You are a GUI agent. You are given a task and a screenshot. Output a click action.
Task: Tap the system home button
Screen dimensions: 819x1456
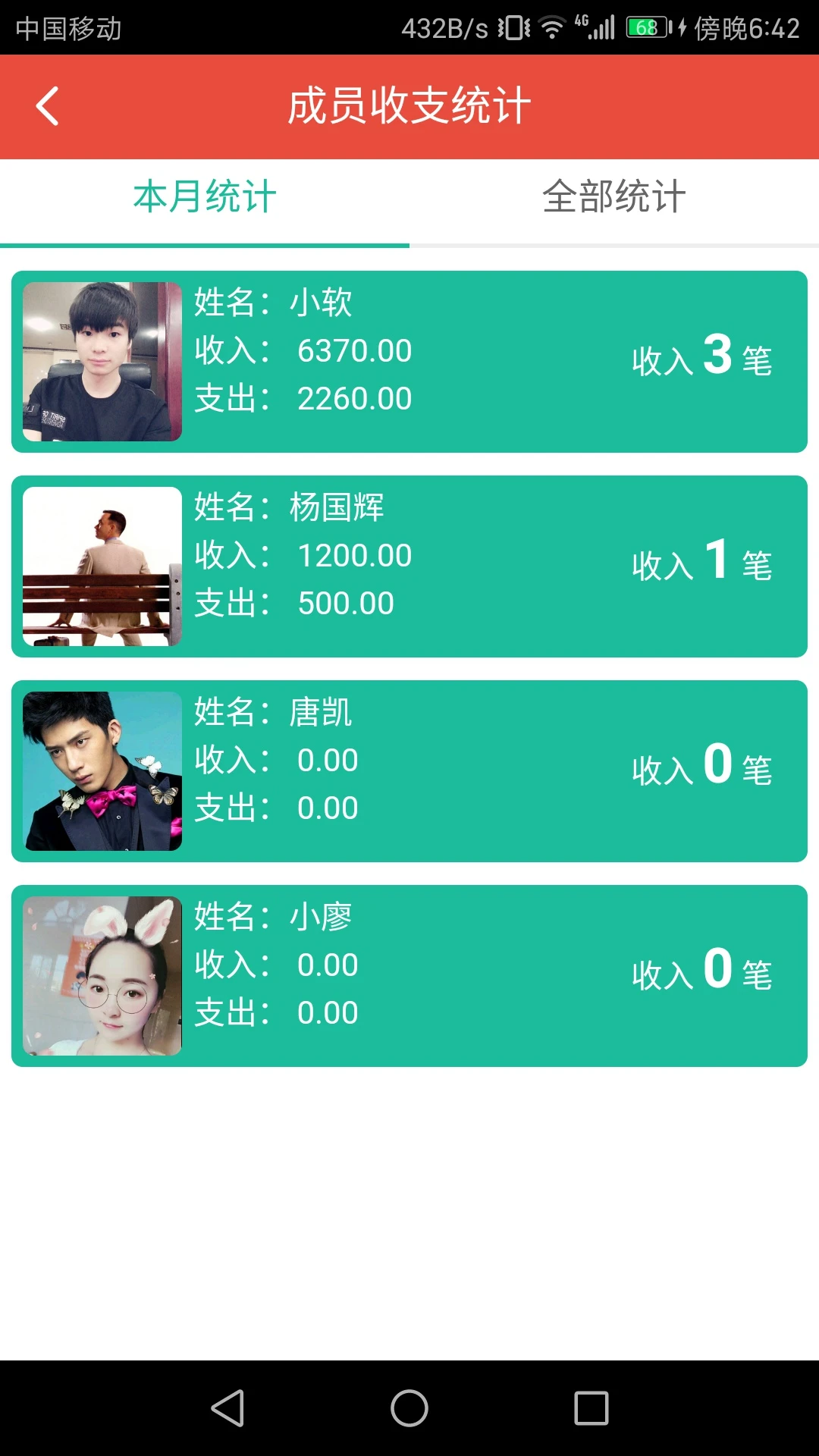pyautogui.click(x=409, y=1408)
